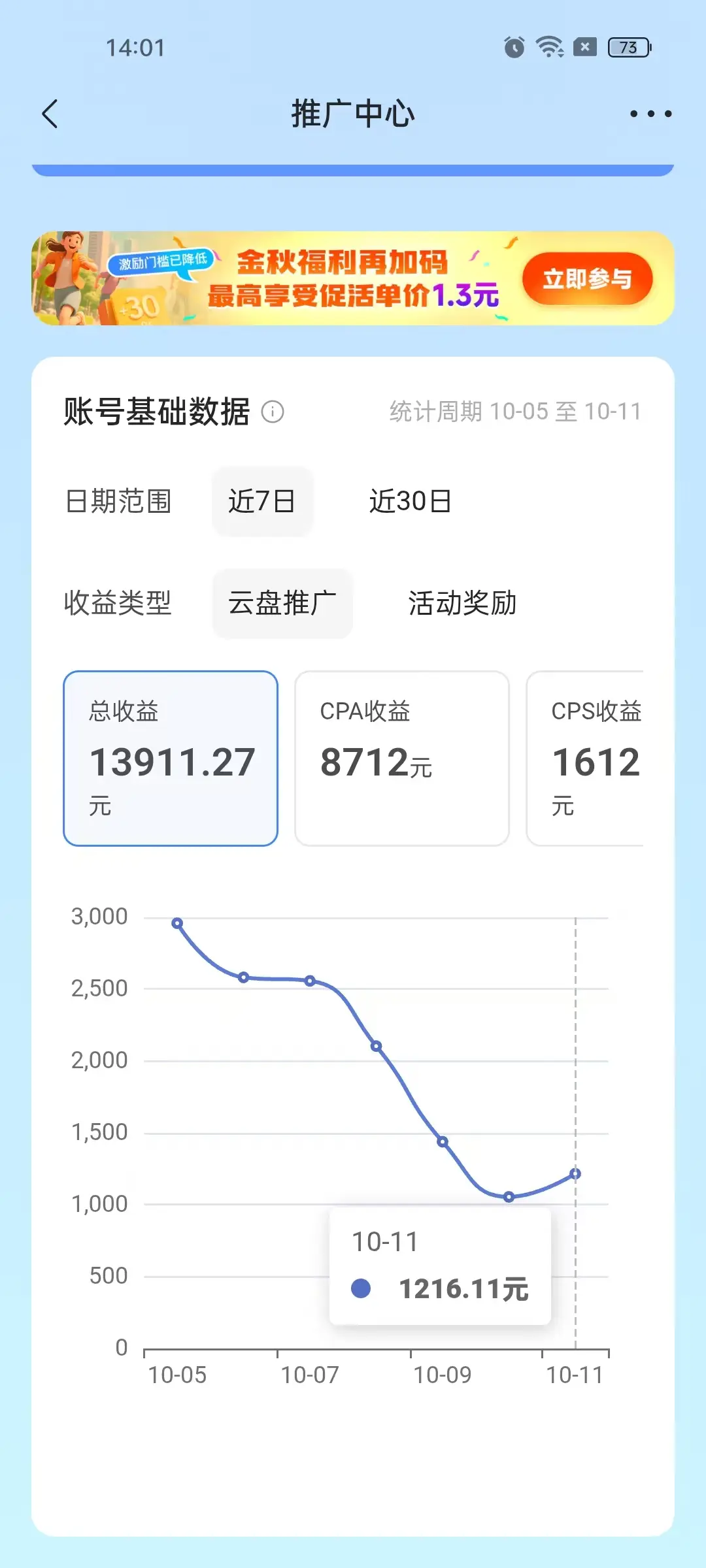Select the 总收益 card

[171, 759]
